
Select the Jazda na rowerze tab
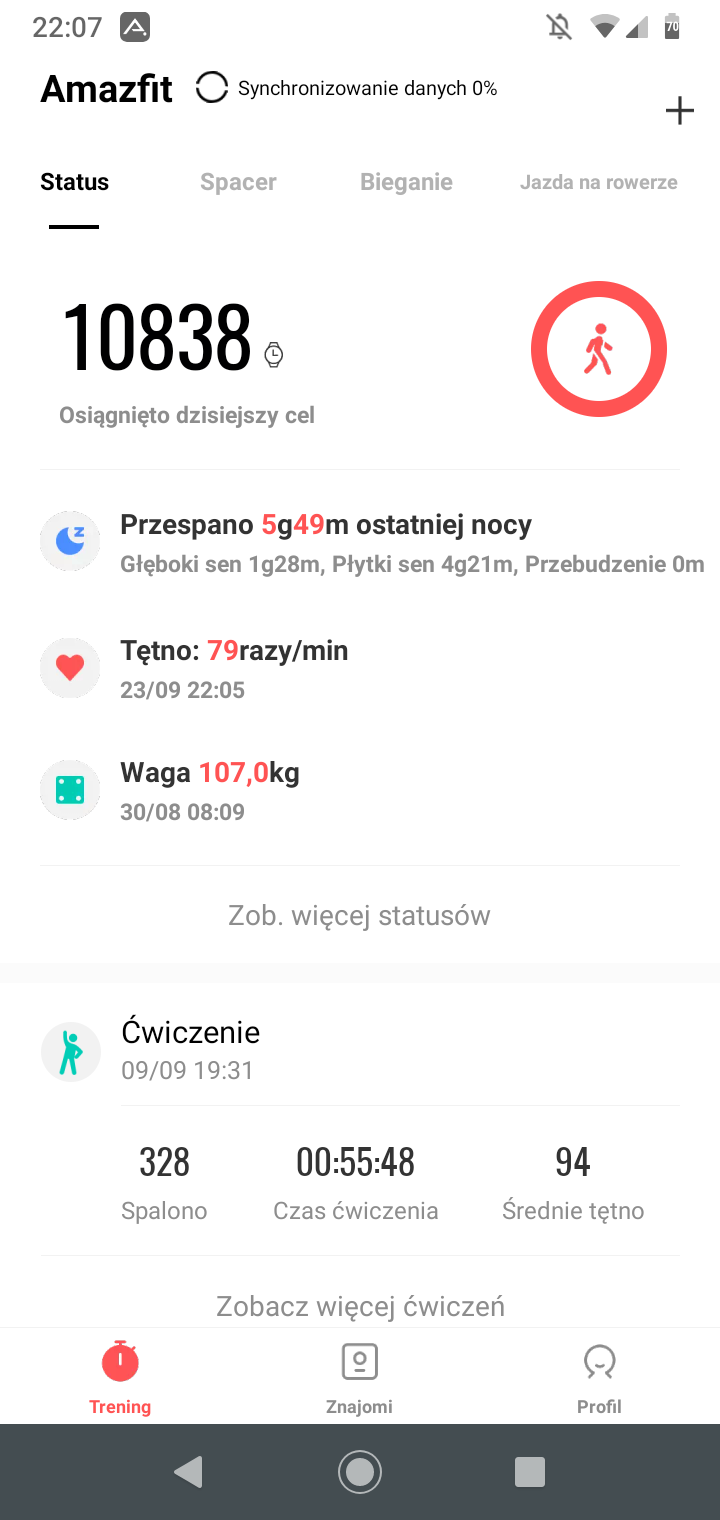599,183
